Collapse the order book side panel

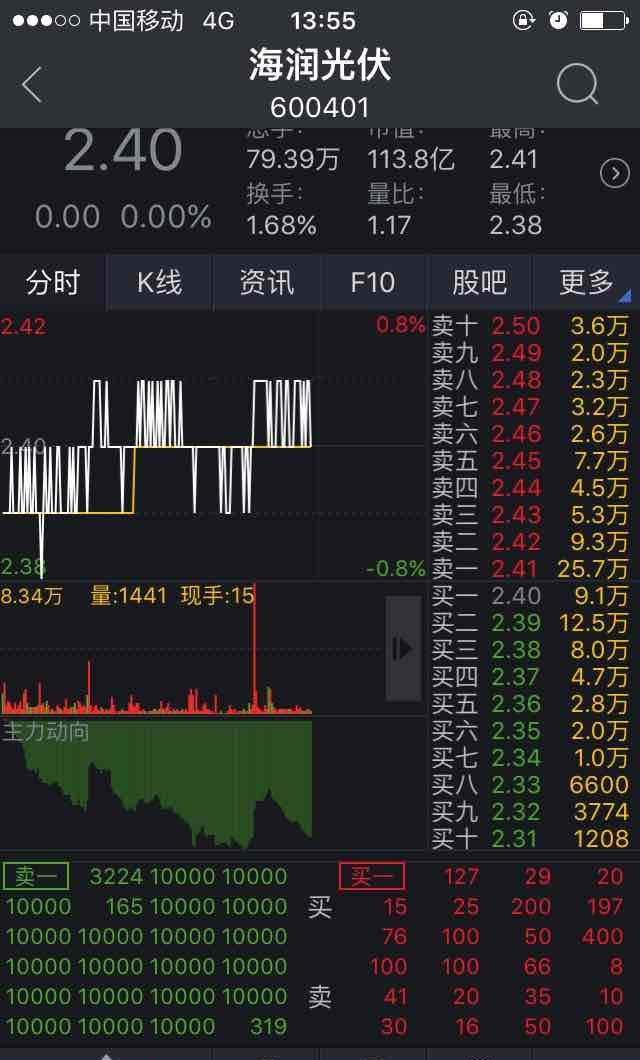(403, 649)
